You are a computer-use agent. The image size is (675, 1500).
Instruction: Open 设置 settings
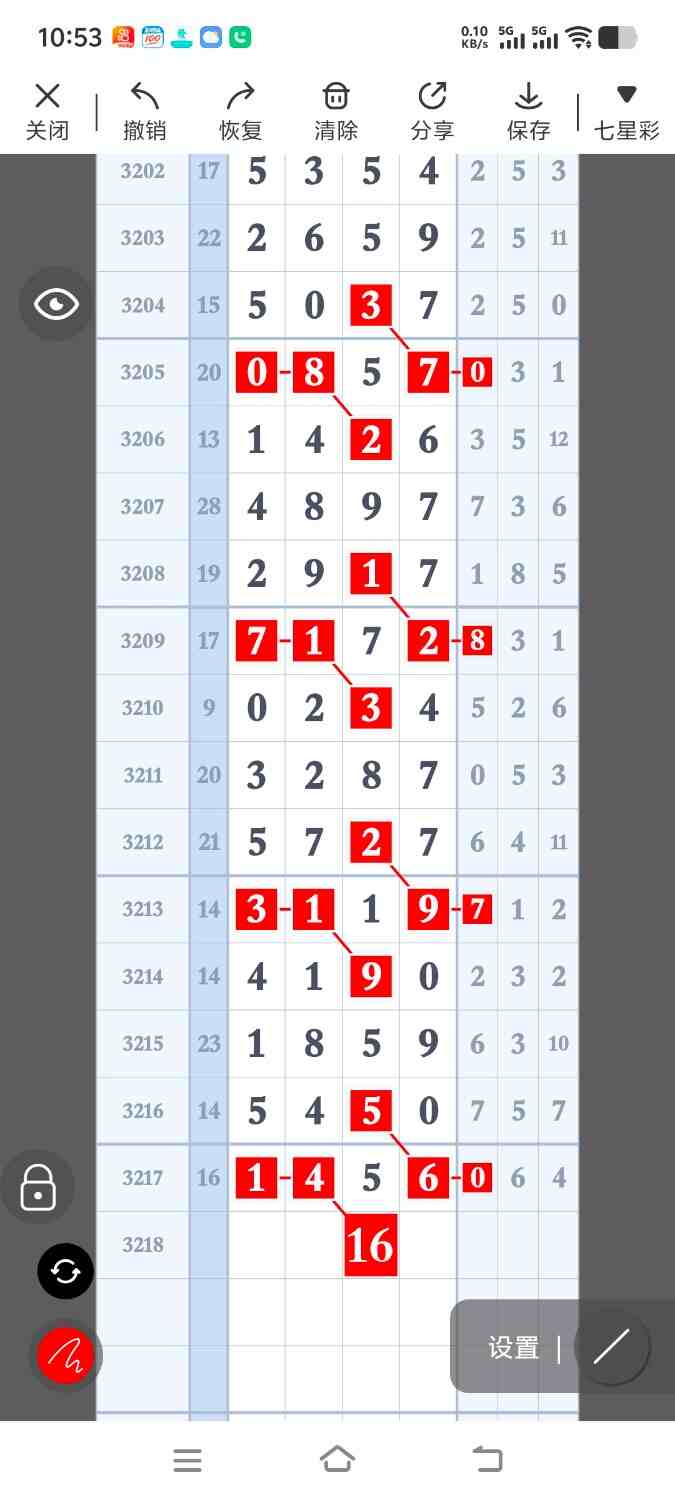(514, 1348)
